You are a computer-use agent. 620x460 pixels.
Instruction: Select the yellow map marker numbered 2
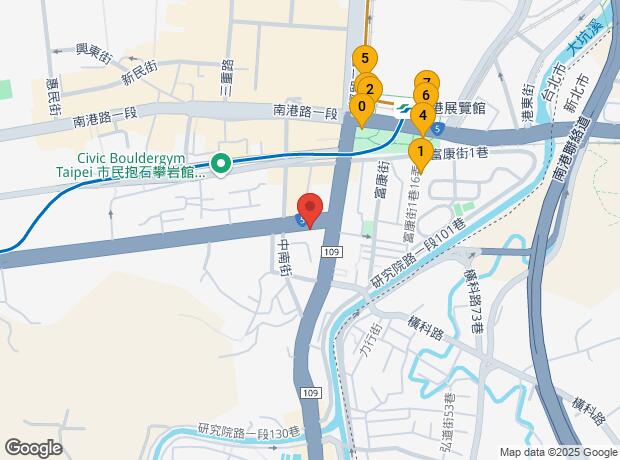tap(369, 88)
